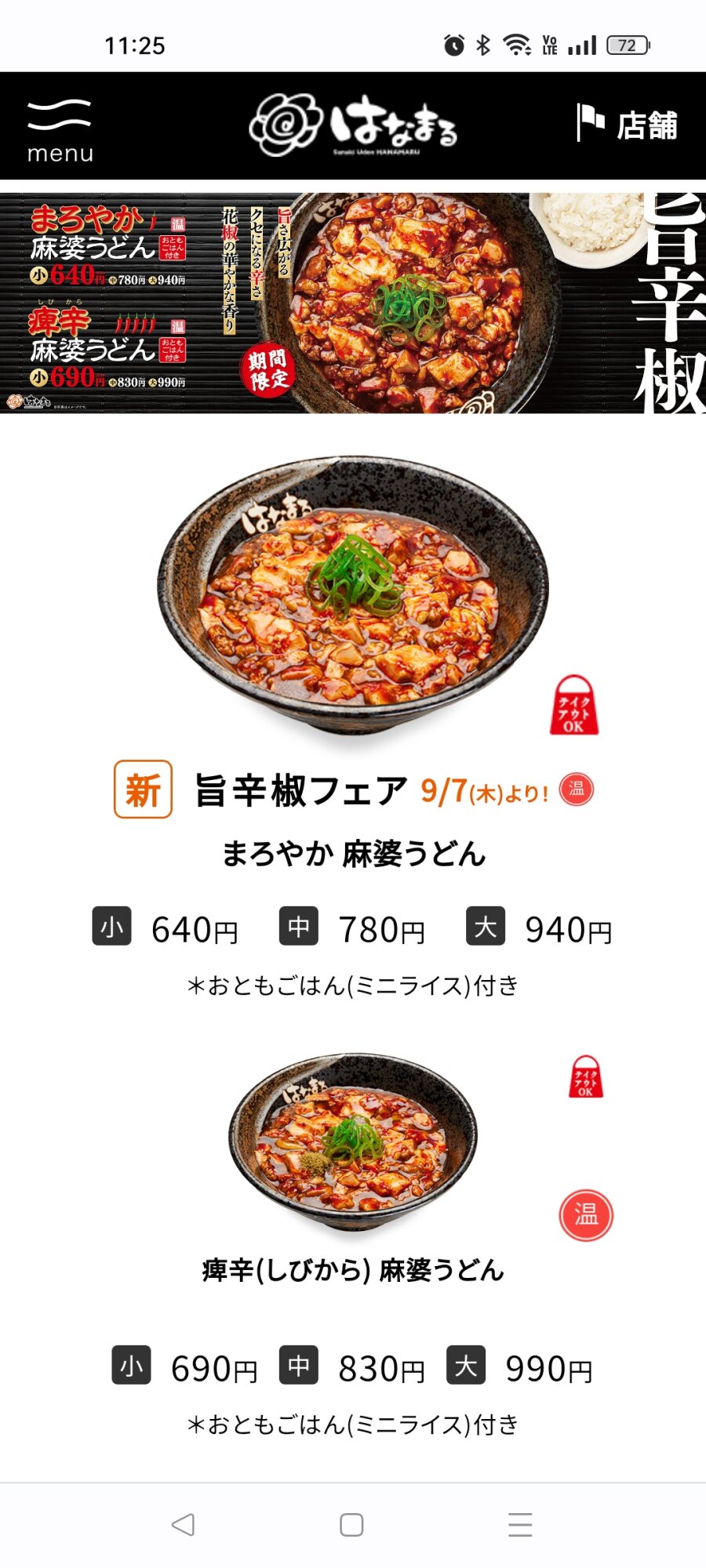Image resolution: width=706 pixels, height=1568 pixels.
Task: Tap the Hanamaru logo to go home
Action: [353, 125]
